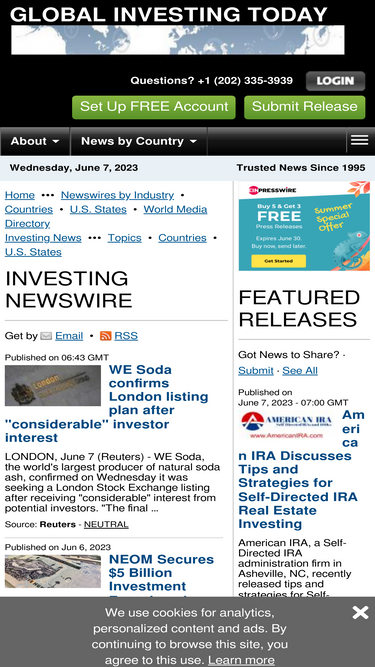
Task: Select Set Up FREE Account
Action: tap(154, 107)
